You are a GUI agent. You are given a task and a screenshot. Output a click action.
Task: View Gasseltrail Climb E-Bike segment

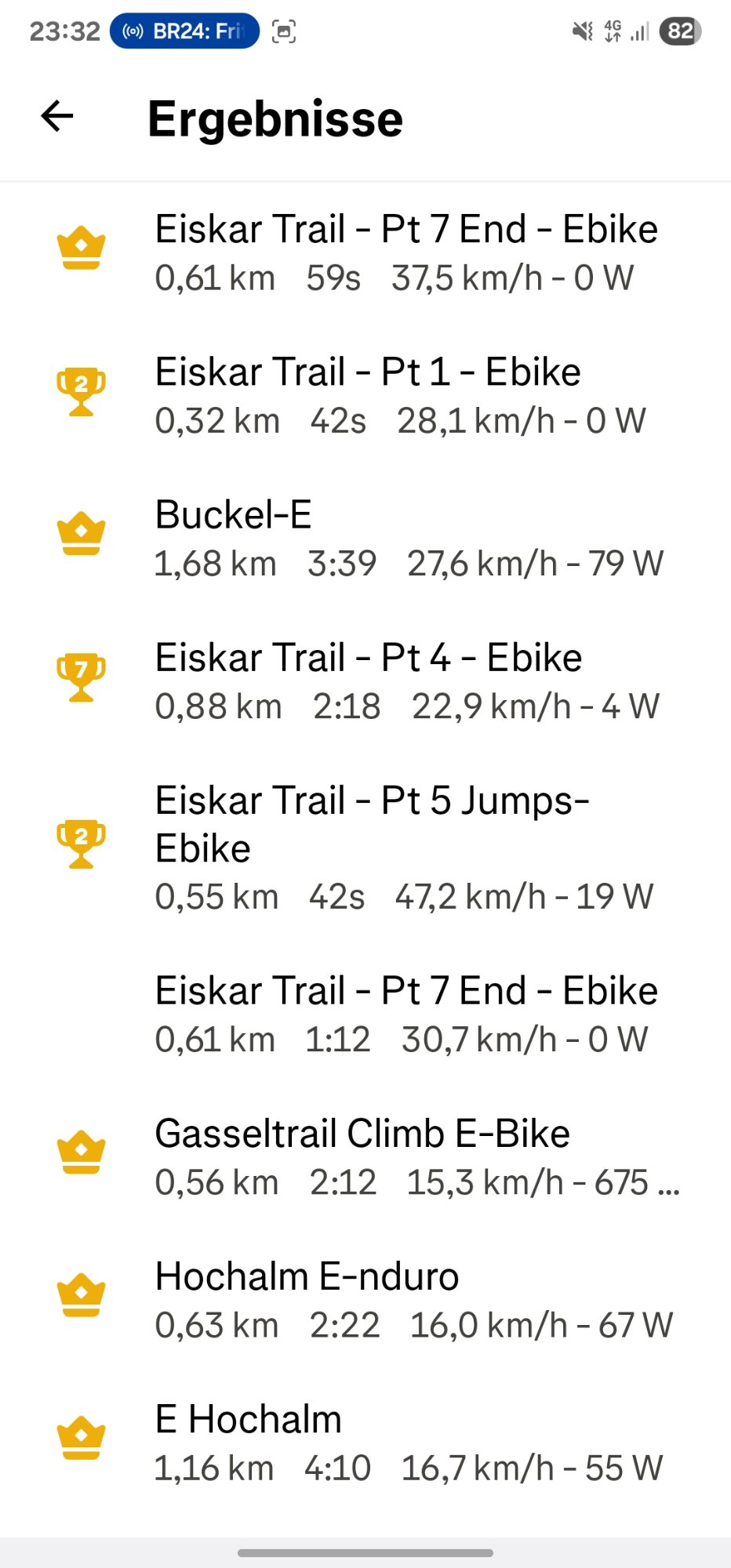[x=365, y=1157]
